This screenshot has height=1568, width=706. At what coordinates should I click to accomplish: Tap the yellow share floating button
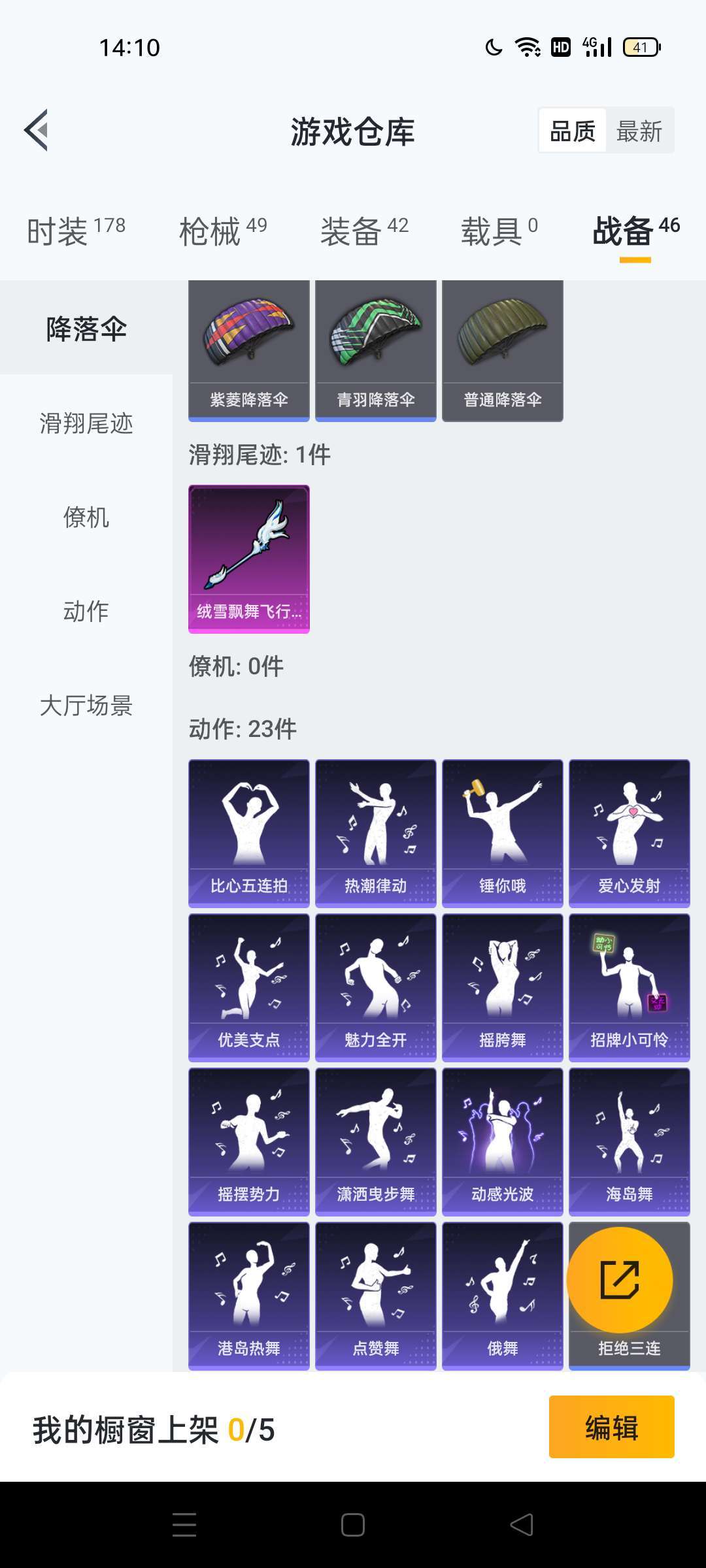click(620, 1279)
